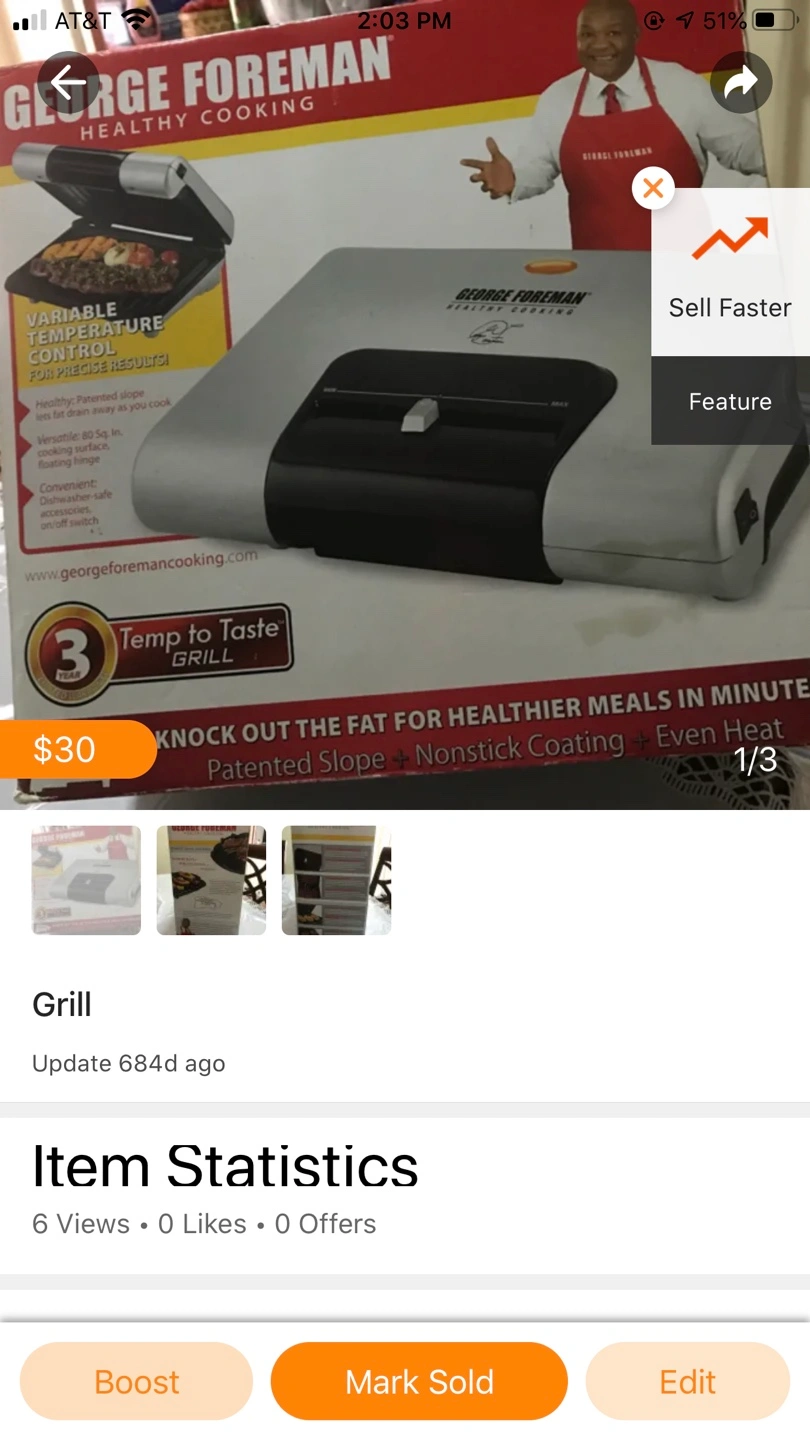This screenshot has width=810, height=1440.
Task: Boost this listing
Action: (x=136, y=1381)
